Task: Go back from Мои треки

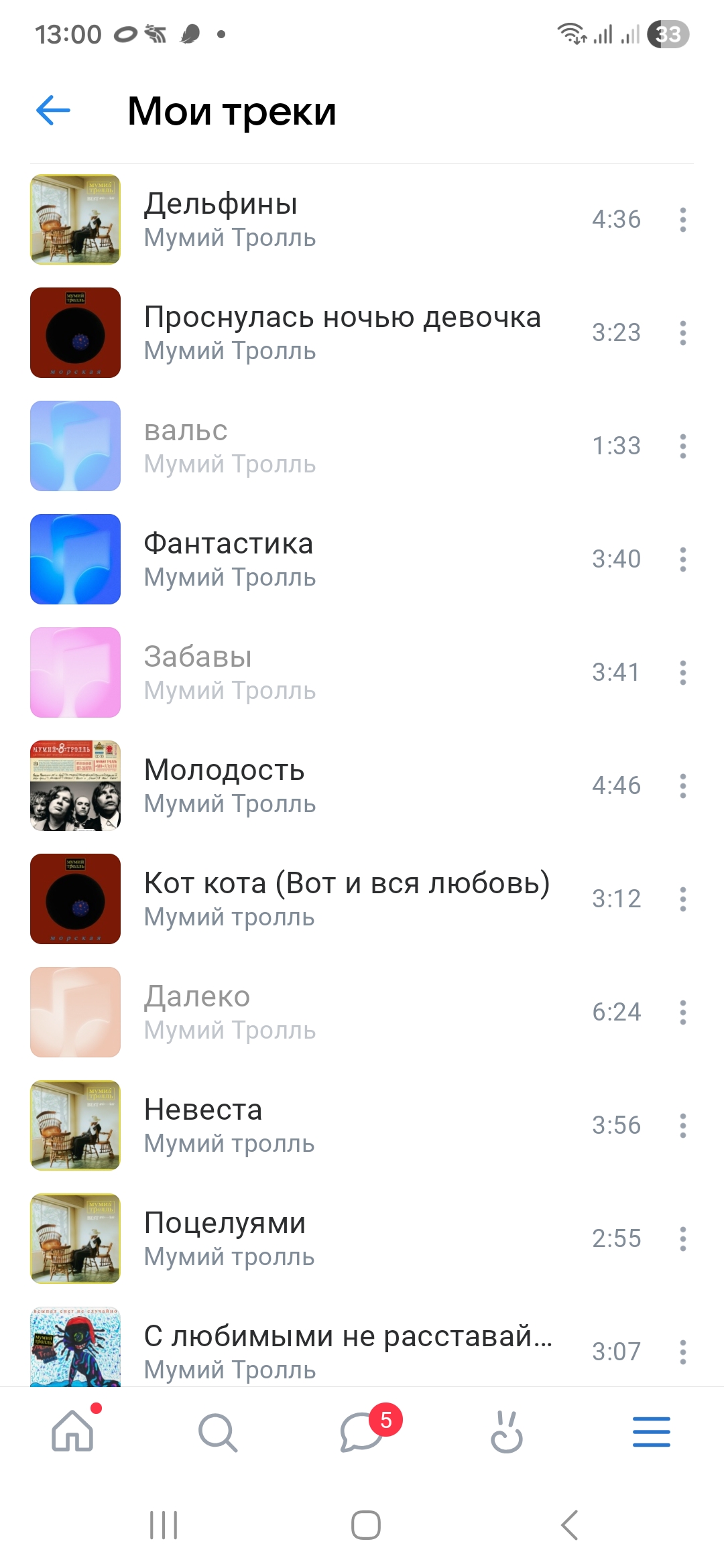Action: (53, 111)
